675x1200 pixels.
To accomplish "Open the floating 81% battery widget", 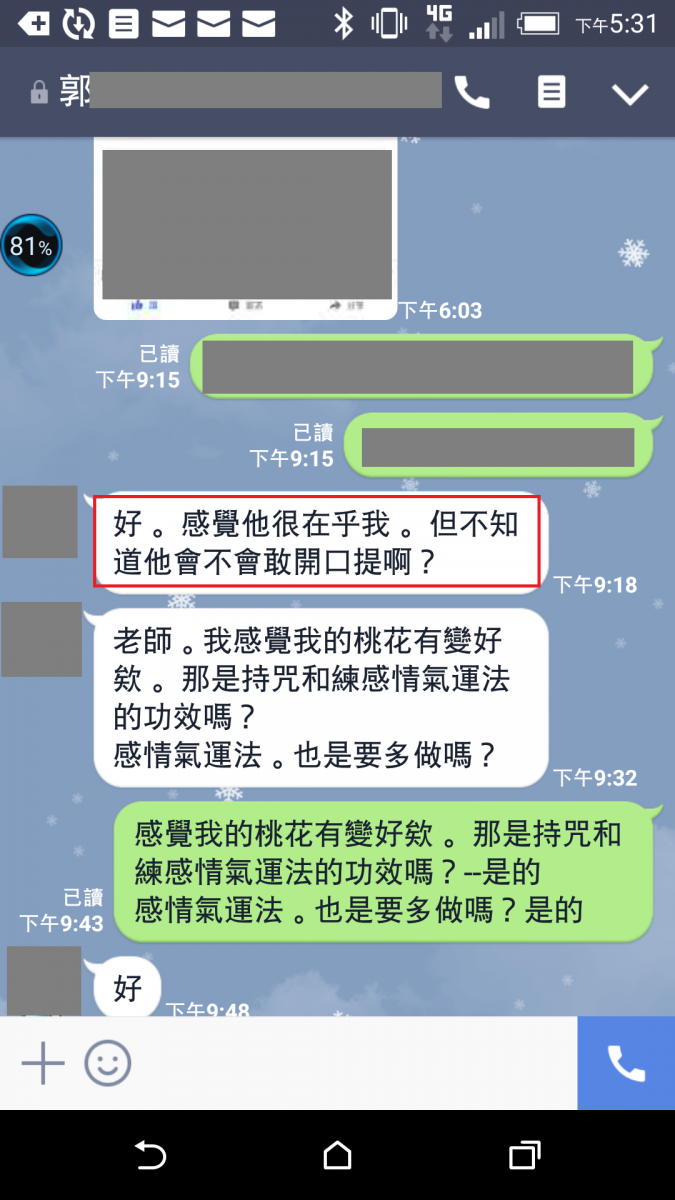I will tap(31, 244).
